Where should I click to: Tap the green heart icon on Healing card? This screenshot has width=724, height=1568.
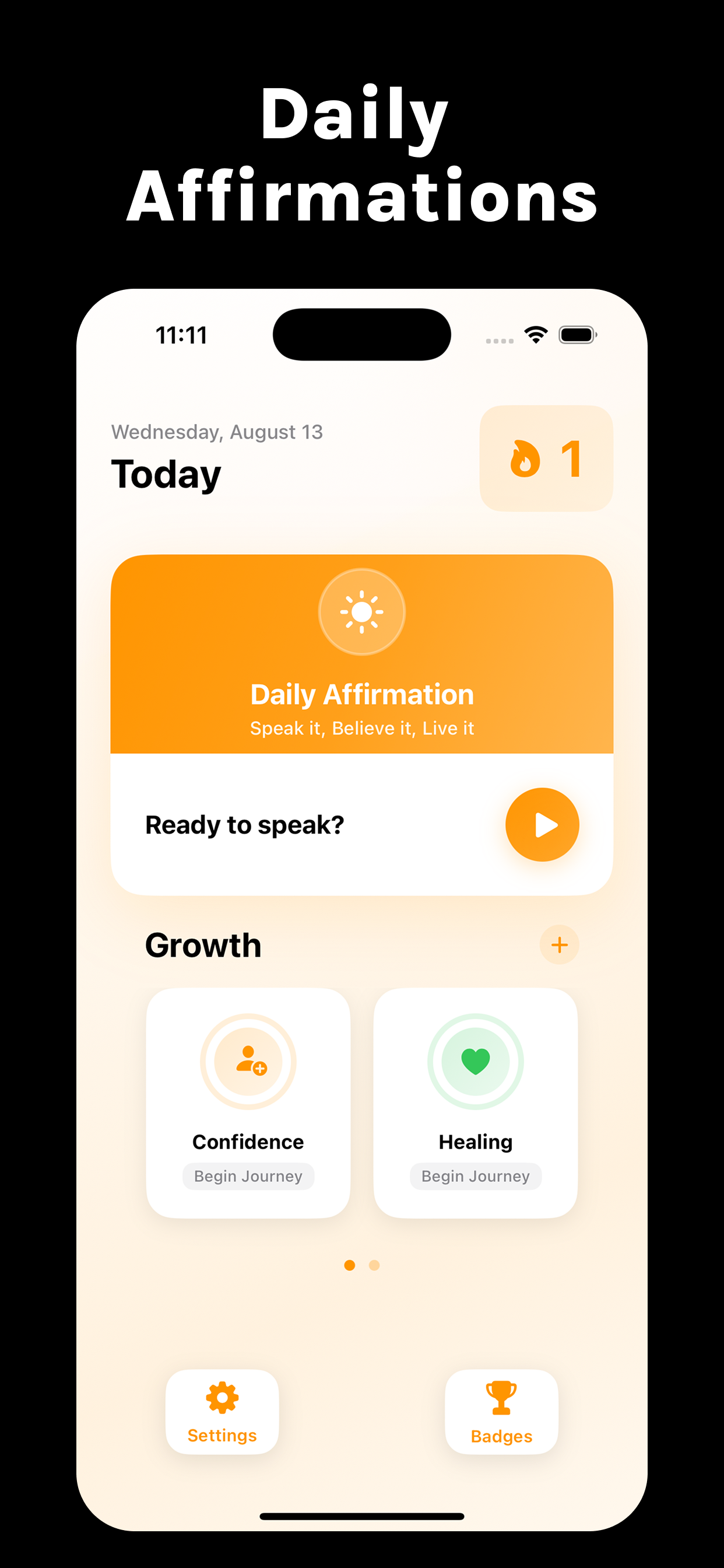tap(476, 1062)
